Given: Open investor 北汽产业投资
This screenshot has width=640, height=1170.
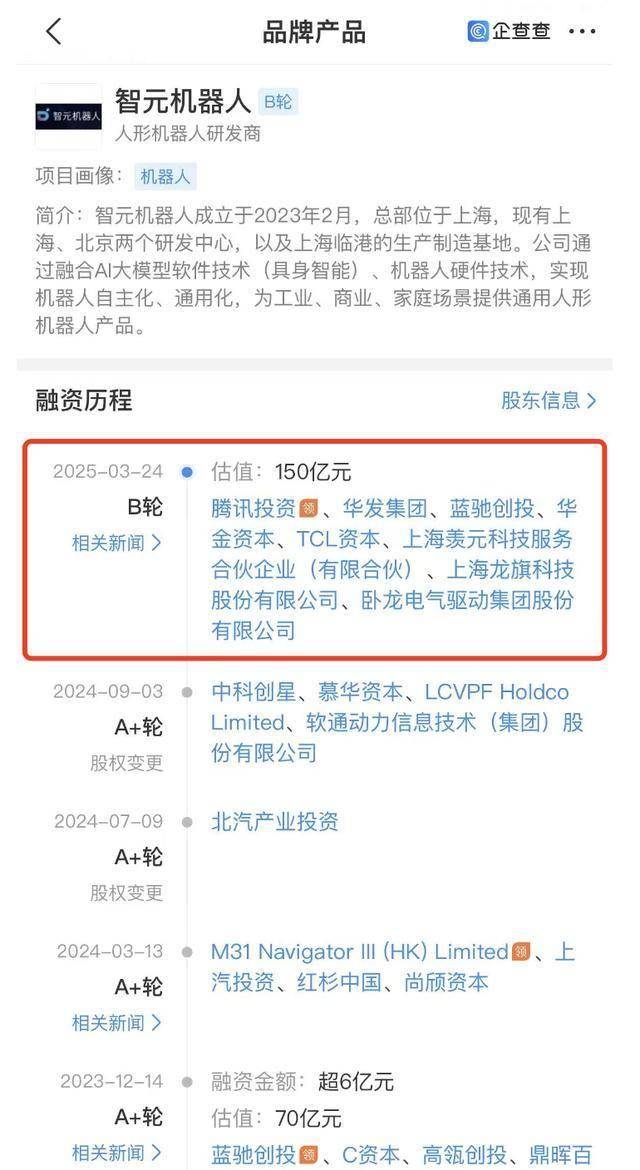Looking at the screenshot, I should click(x=274, y=822).
